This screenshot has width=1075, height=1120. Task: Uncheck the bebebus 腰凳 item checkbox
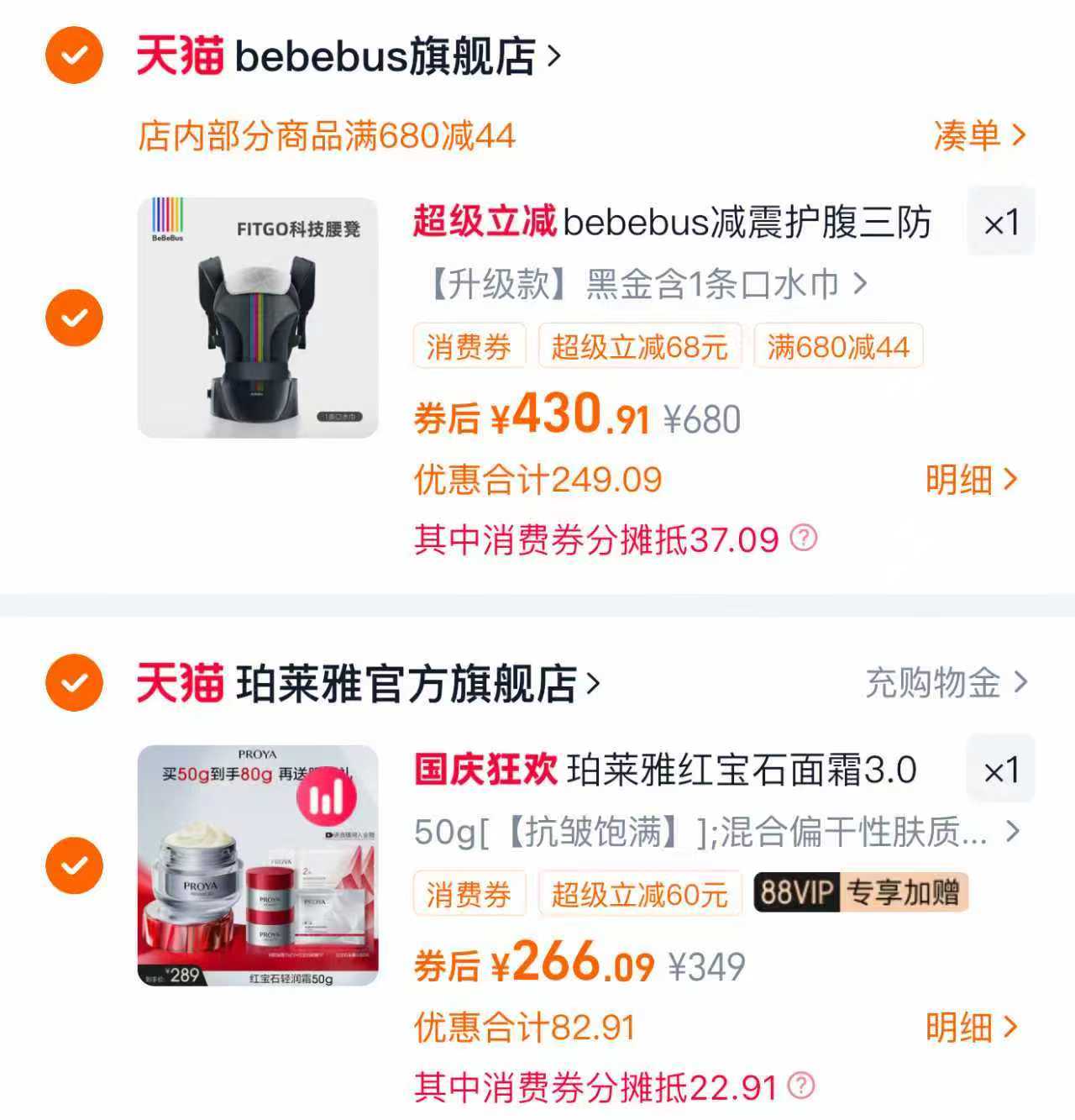[74, 318]
